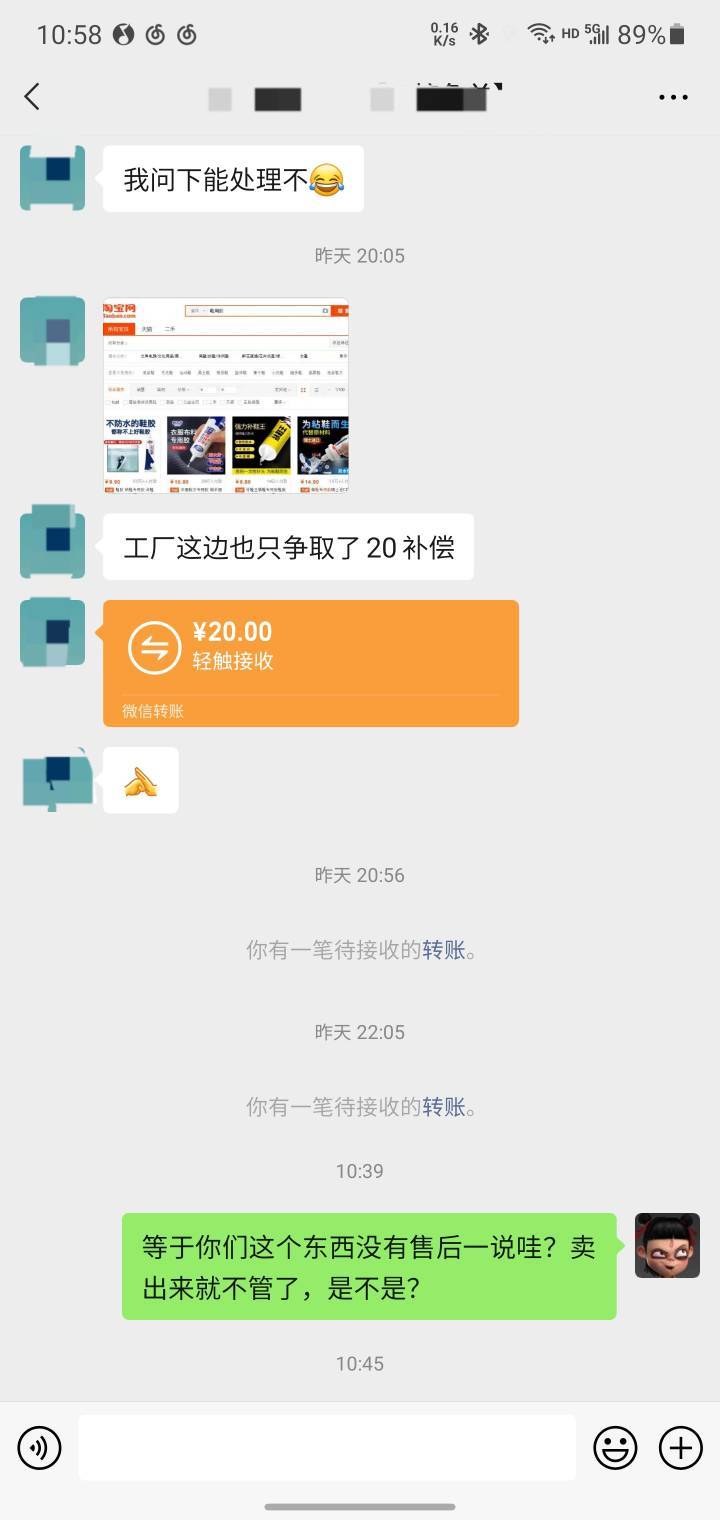Image resolution: width=720 pixels, height=1520 pixels.
Task: Open the emoji sticker panel
Action: tap(616, 1447)
